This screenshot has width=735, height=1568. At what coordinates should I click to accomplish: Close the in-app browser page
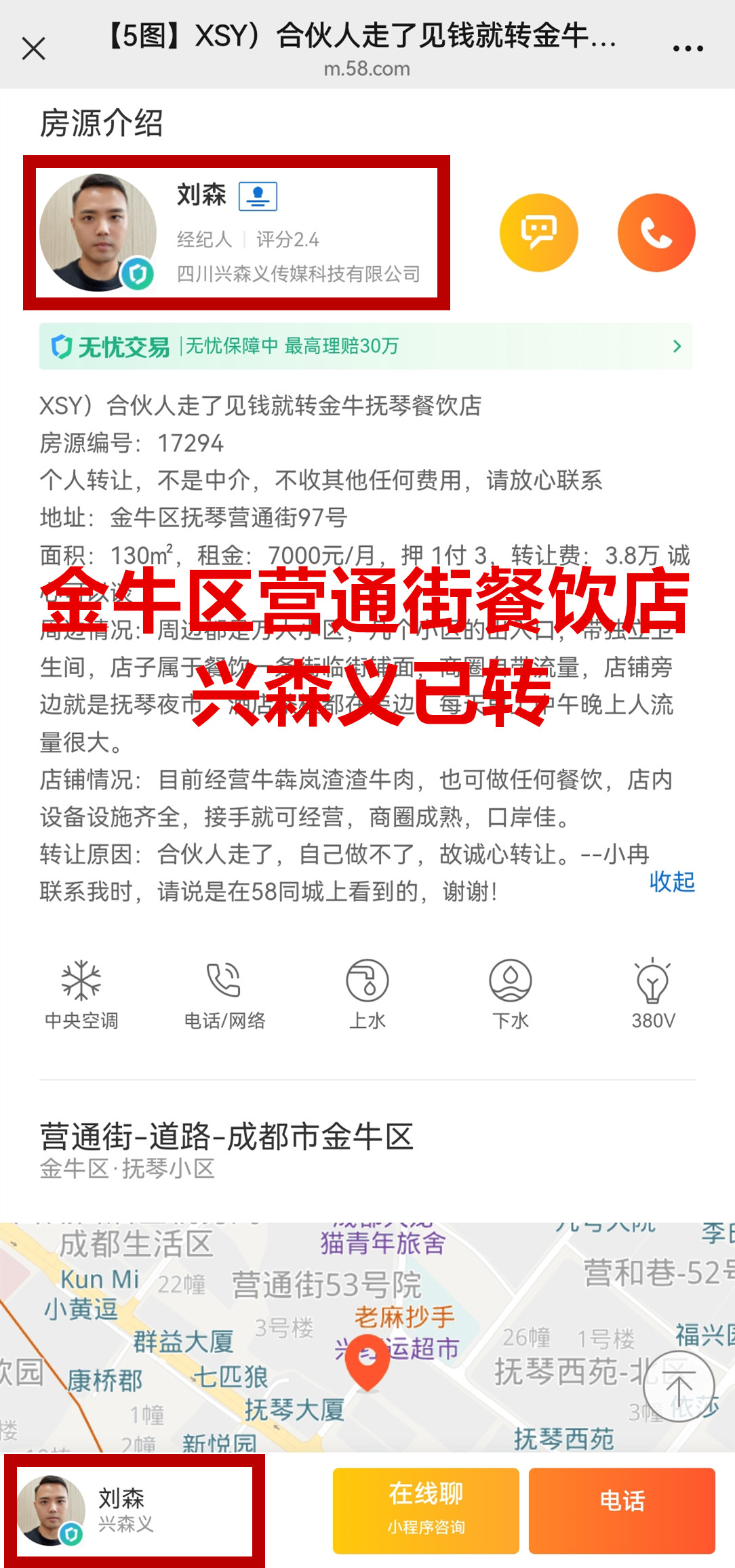coord(33,49)
